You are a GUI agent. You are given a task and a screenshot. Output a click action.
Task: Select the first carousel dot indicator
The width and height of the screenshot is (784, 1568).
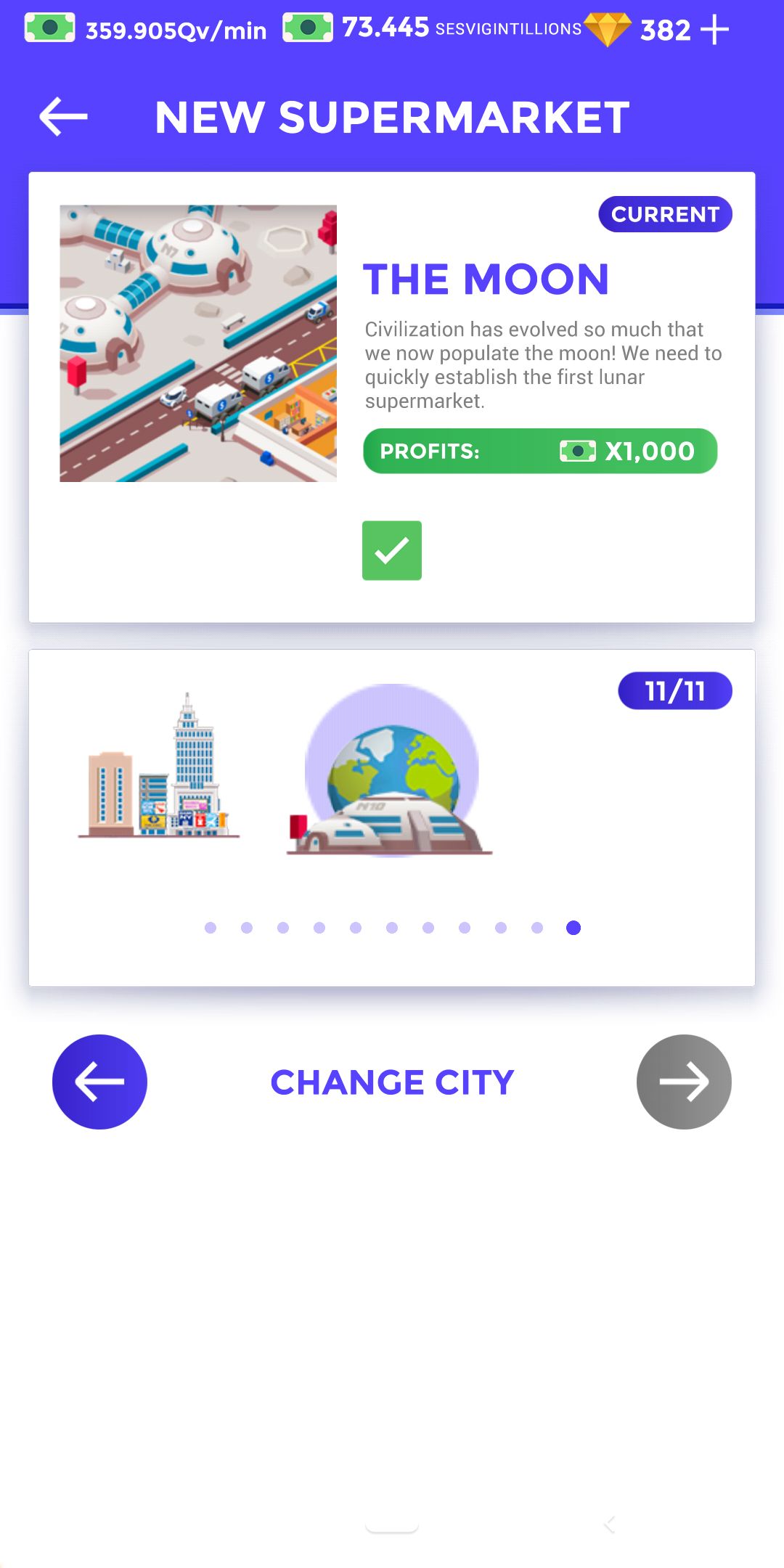coord(211,927)
